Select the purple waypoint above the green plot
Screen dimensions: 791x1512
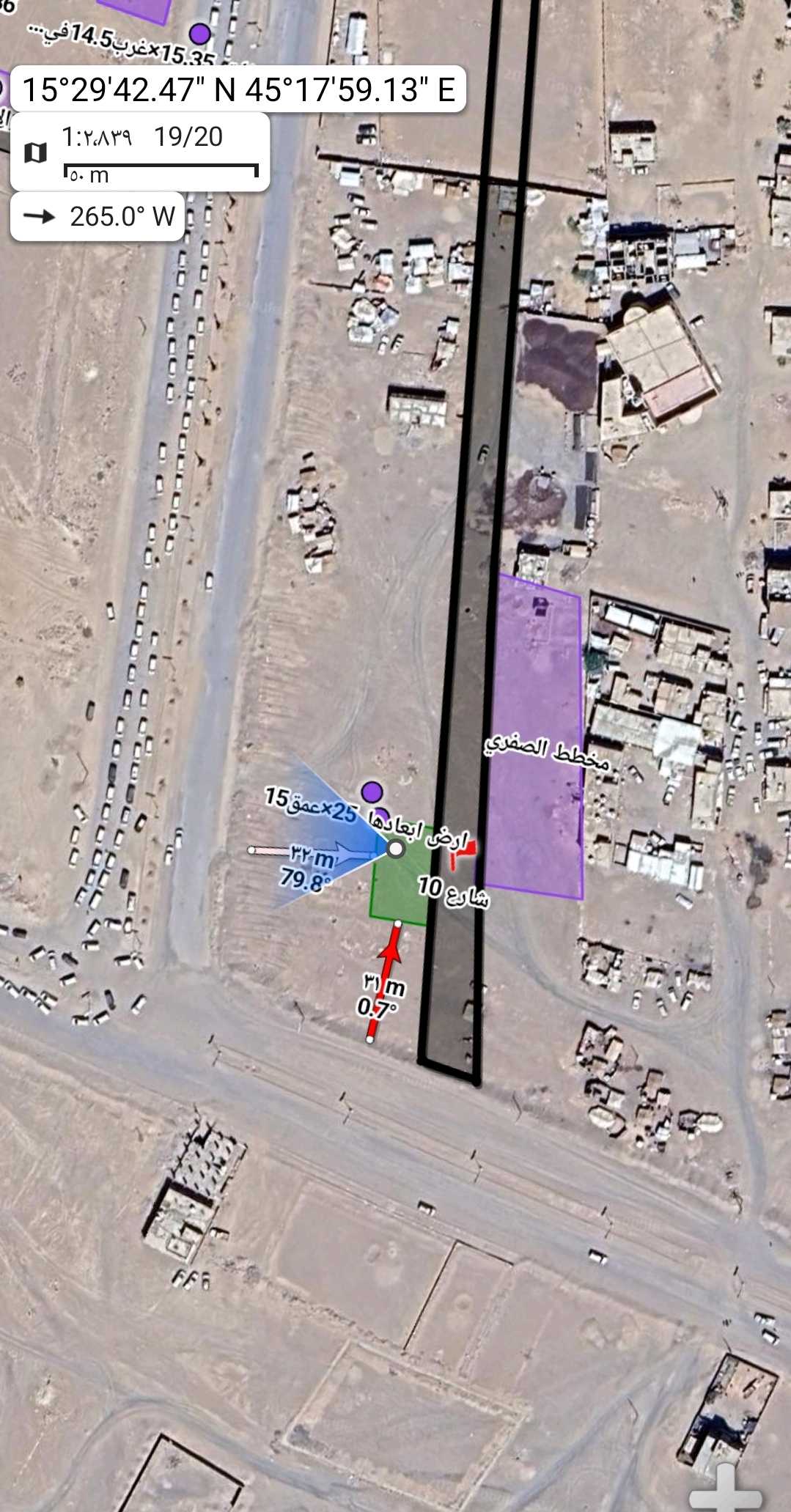pos(372,792)
